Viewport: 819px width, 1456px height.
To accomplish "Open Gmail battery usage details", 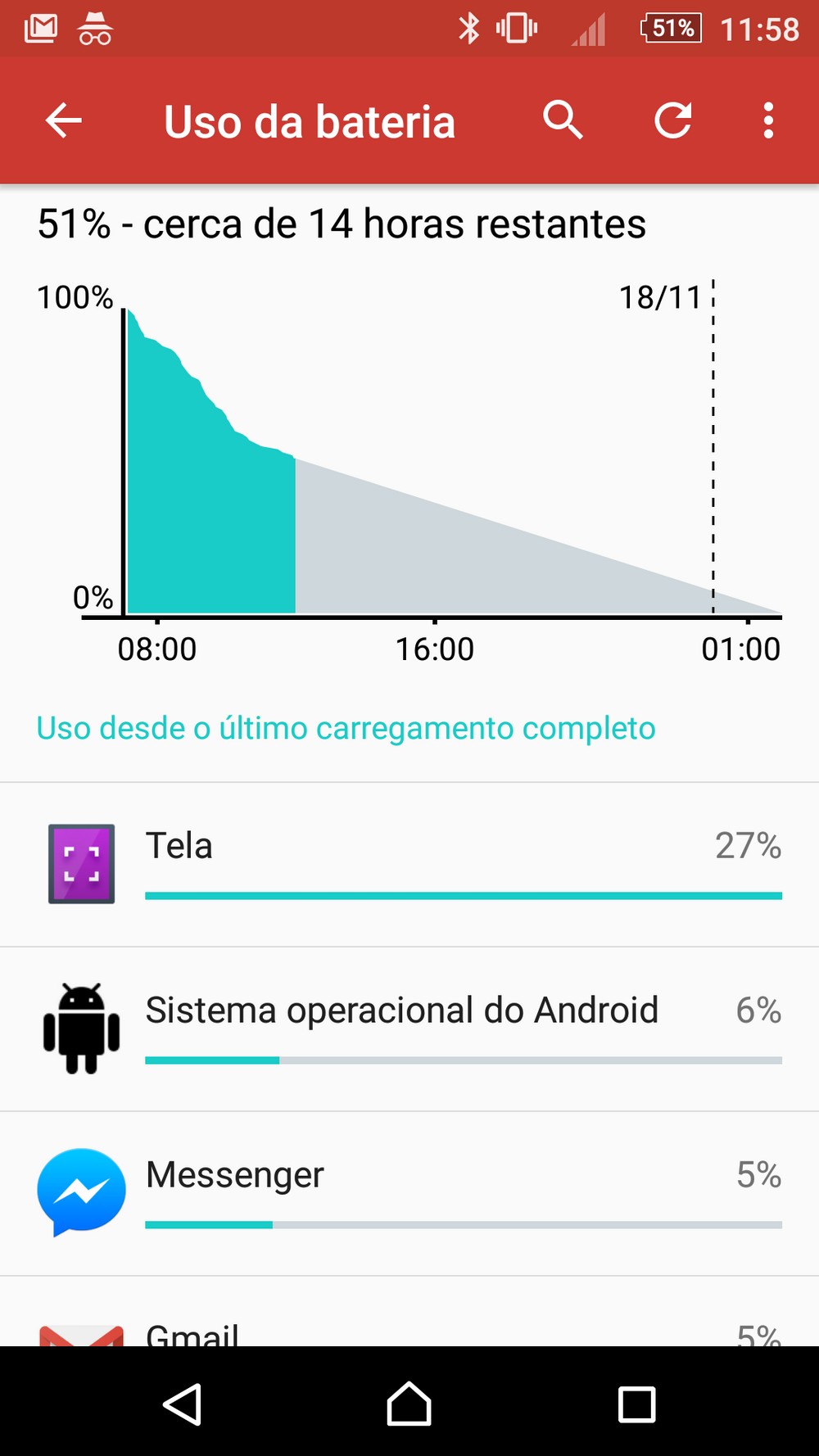I will point(409,1311).
